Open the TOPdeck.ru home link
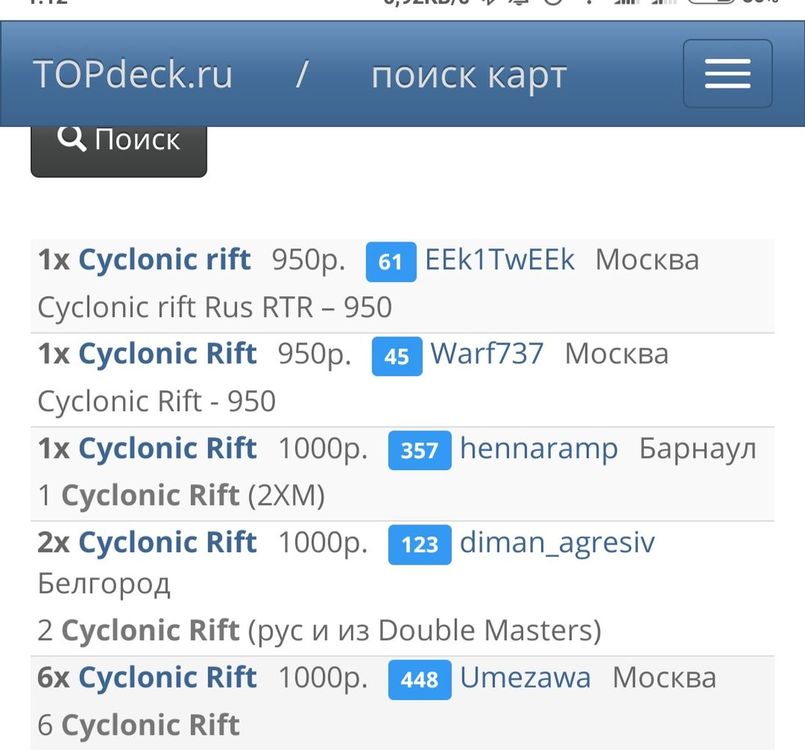The image size is (805, 750). (x=132, y=75)
